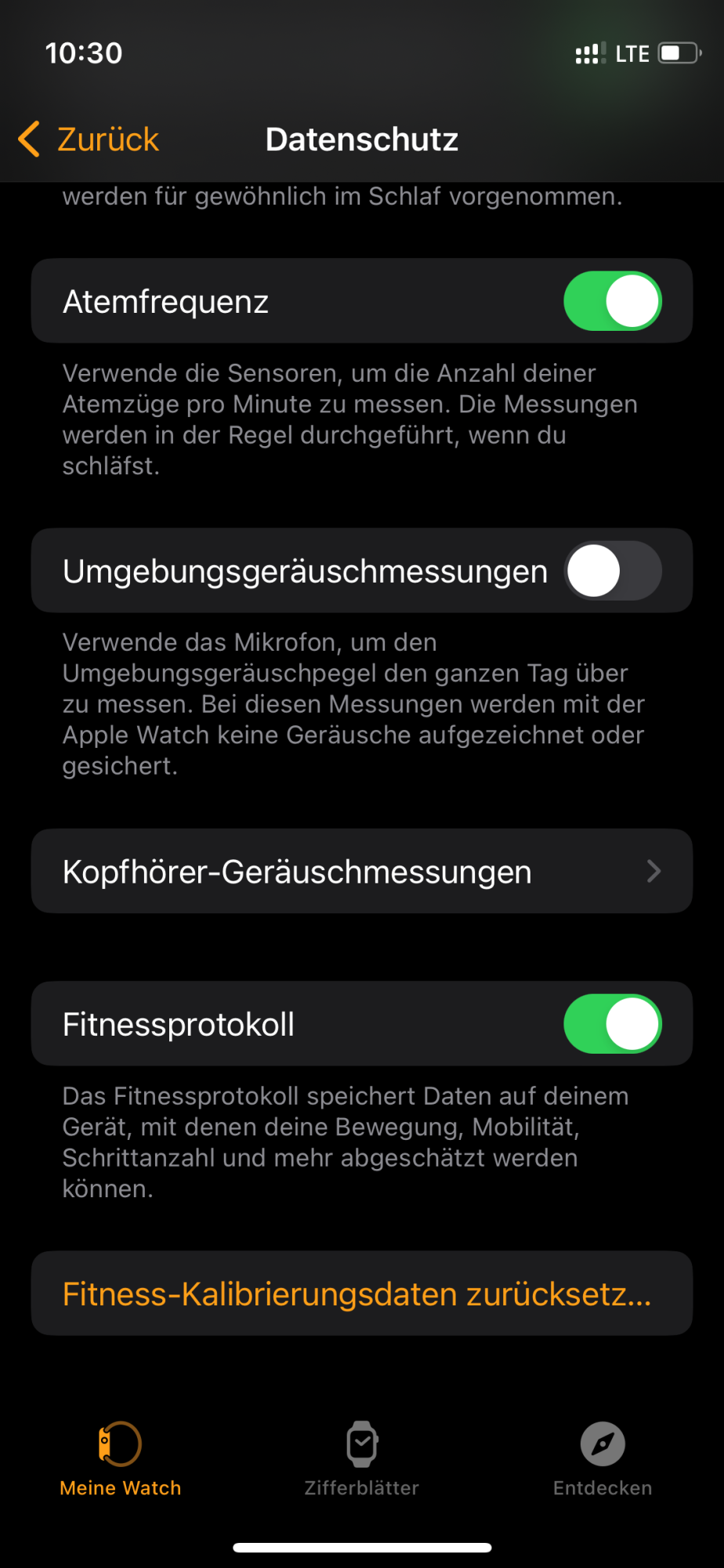Open Kopfhörer-Geräuschmessungen settings
This screenshot has height=1568, width=724.
point(361,871)
